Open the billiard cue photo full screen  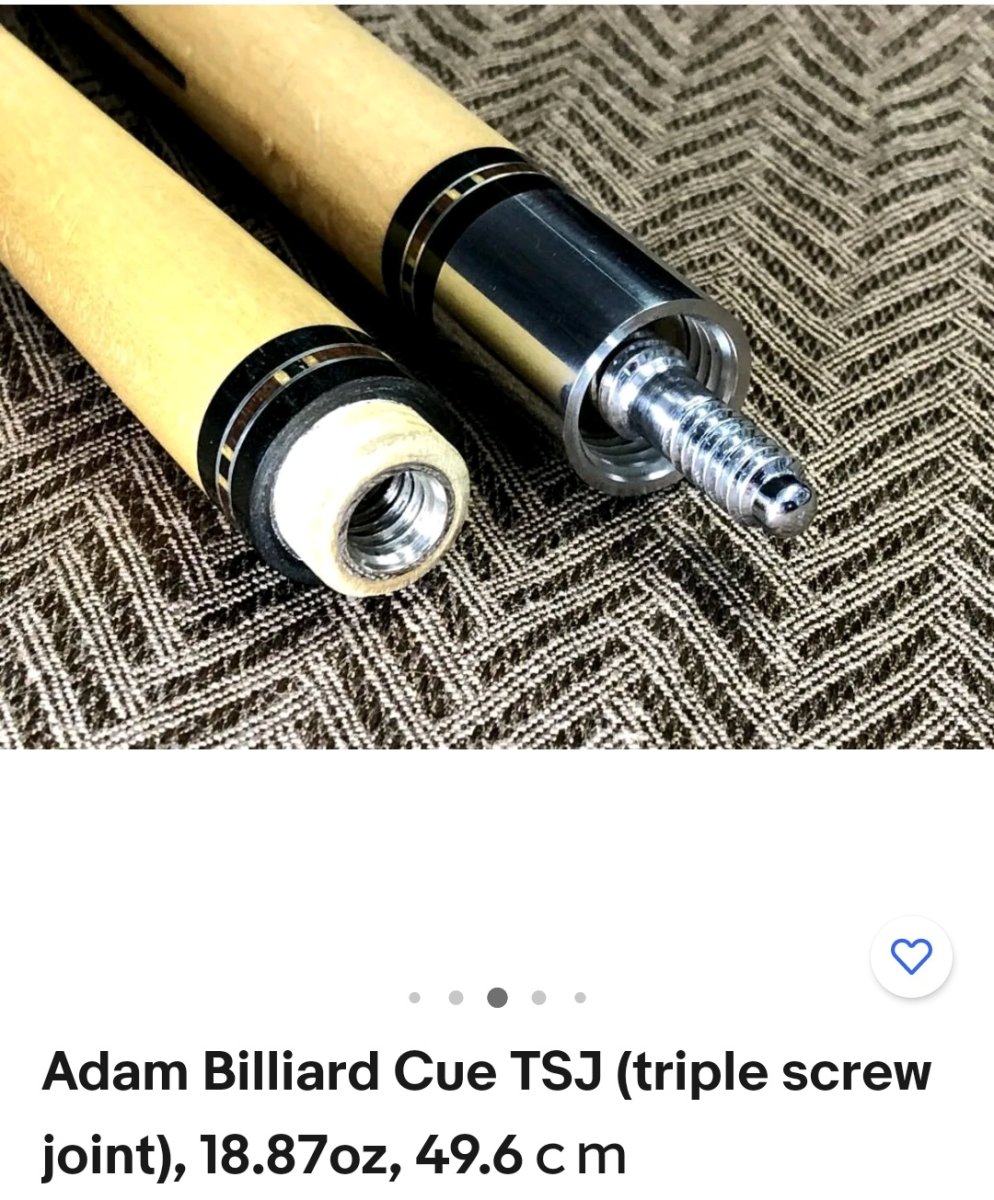(497, 374)
